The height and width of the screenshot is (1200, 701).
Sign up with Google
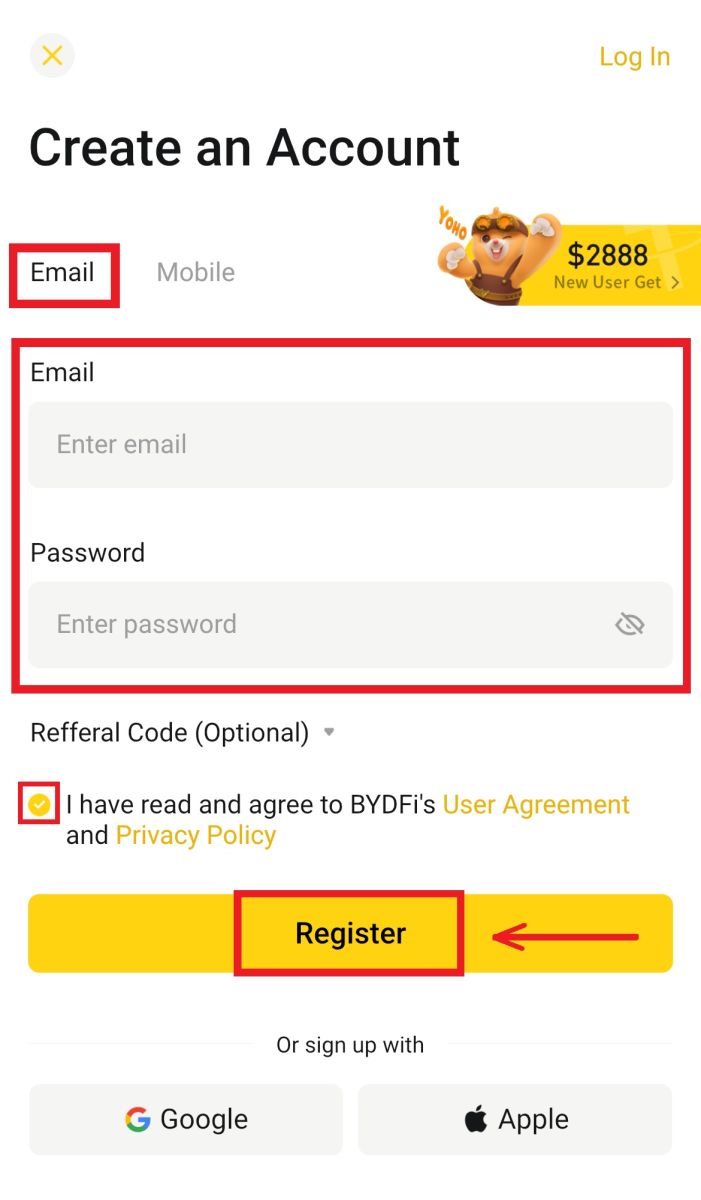pos(186,1120)
